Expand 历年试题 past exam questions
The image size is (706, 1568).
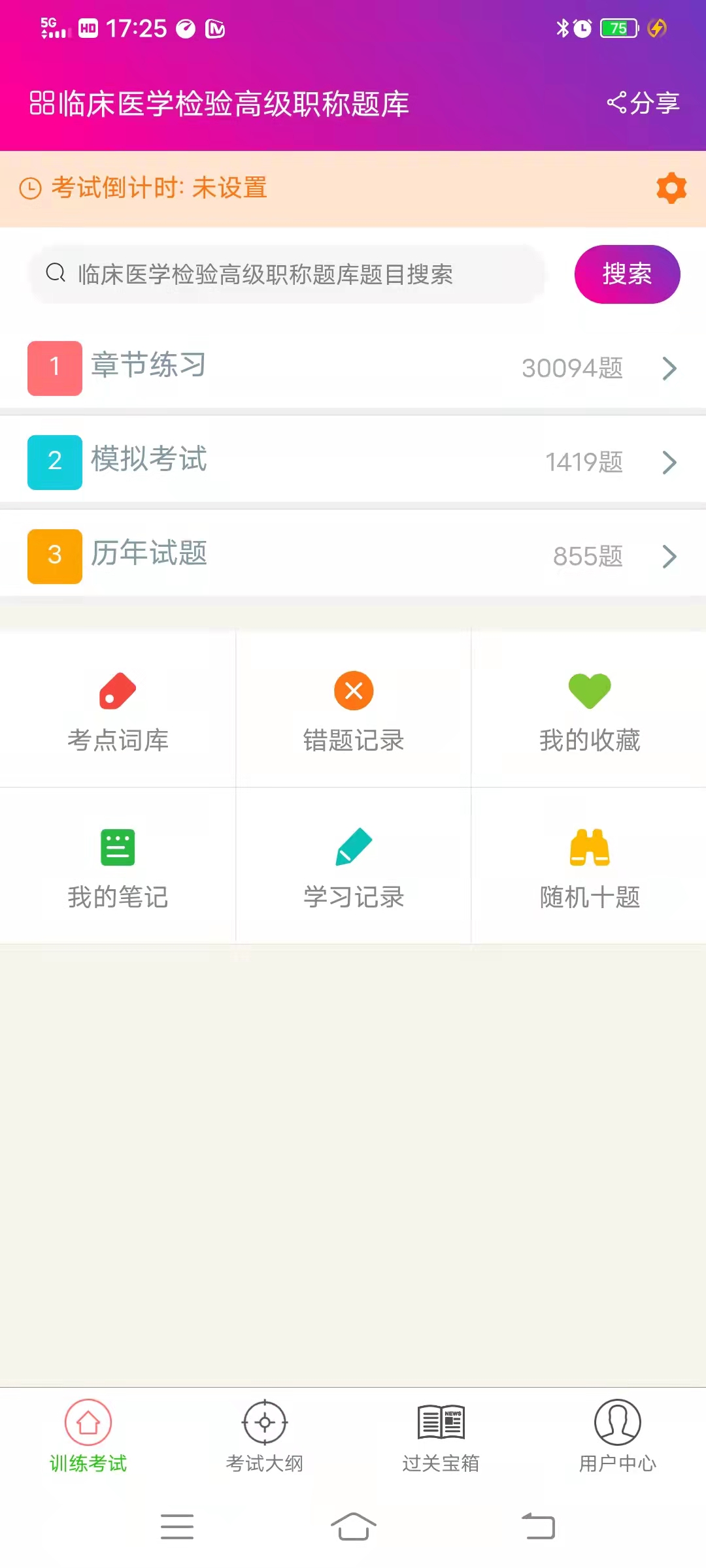353,555
